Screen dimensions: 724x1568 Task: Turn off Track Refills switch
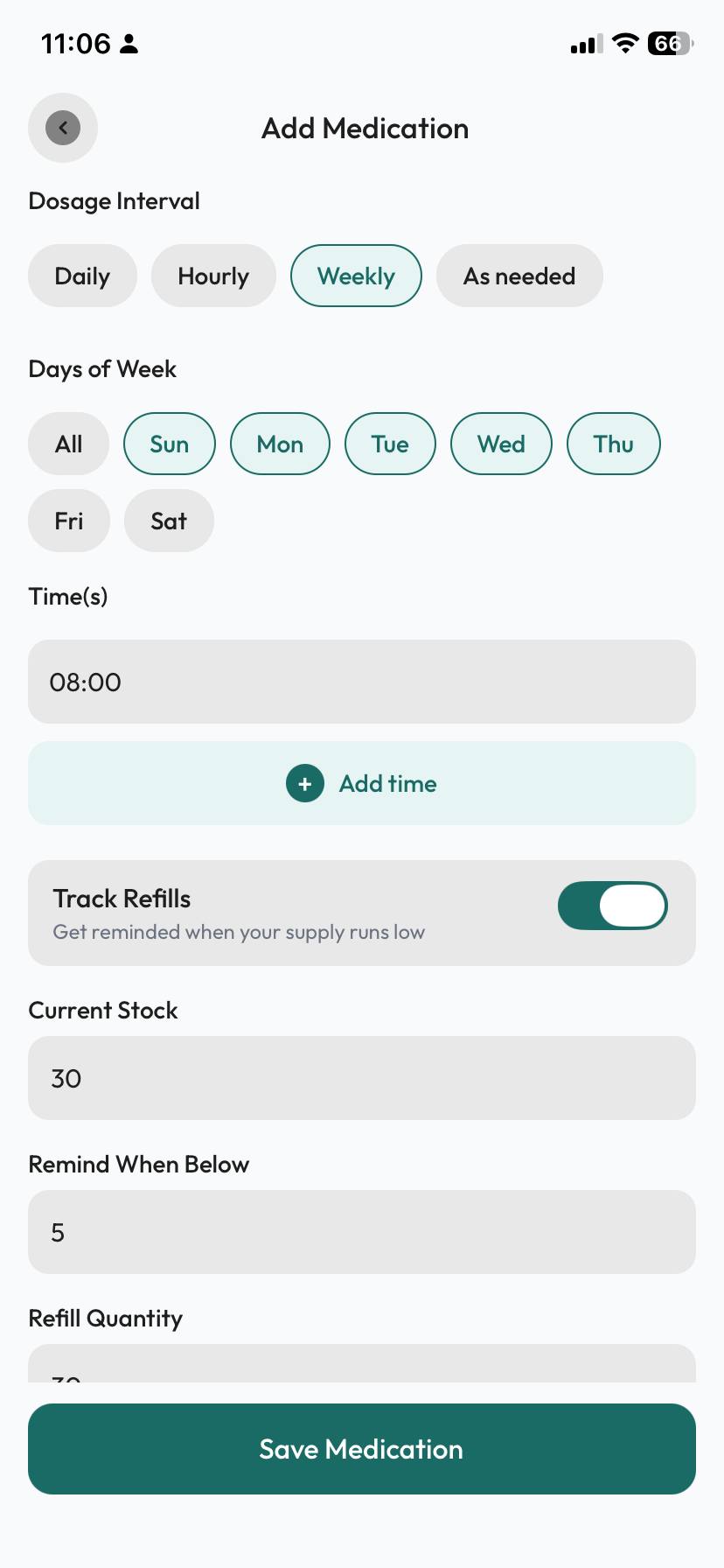click(612, 906)
